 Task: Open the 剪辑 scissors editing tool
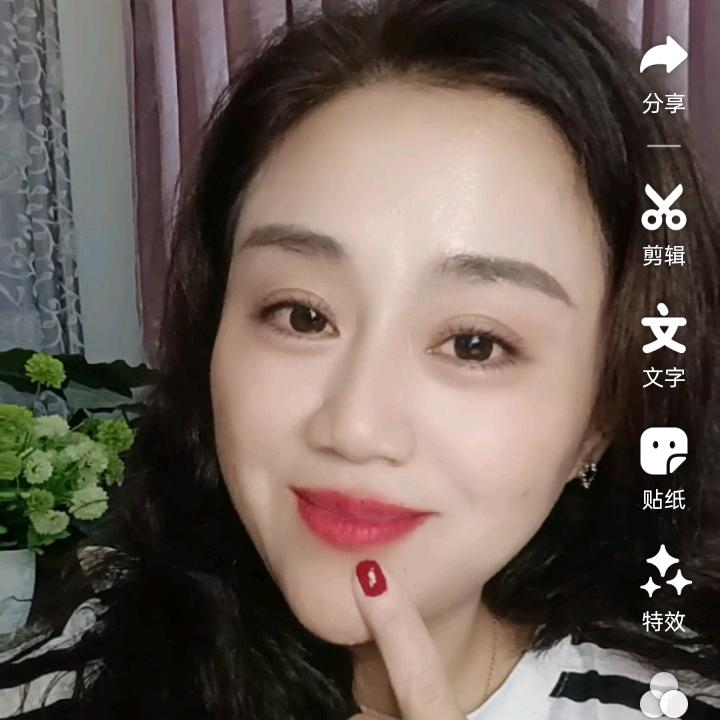click(x=664, y=207)
